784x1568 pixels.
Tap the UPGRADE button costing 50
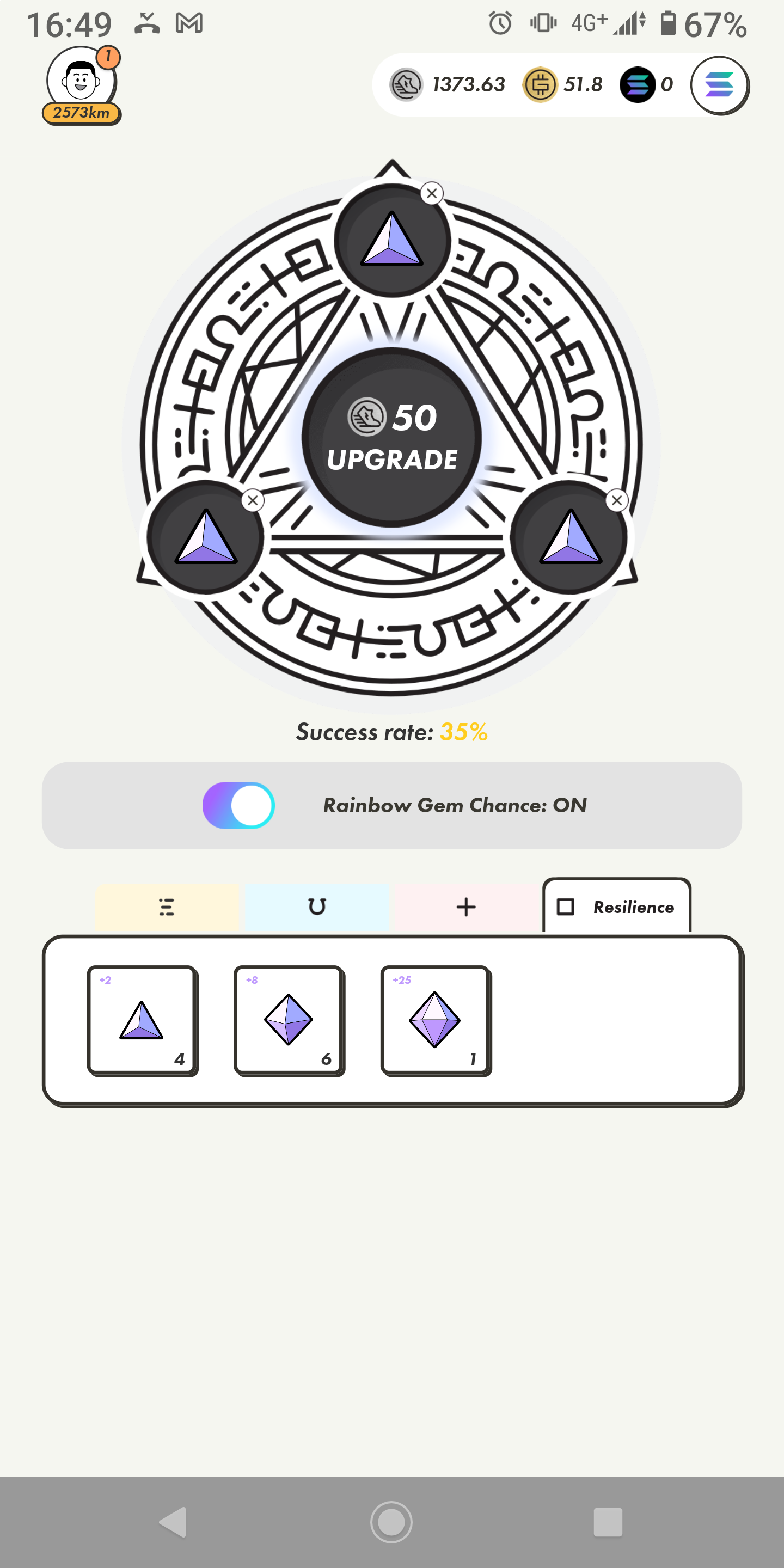click(x=392, y=437)
